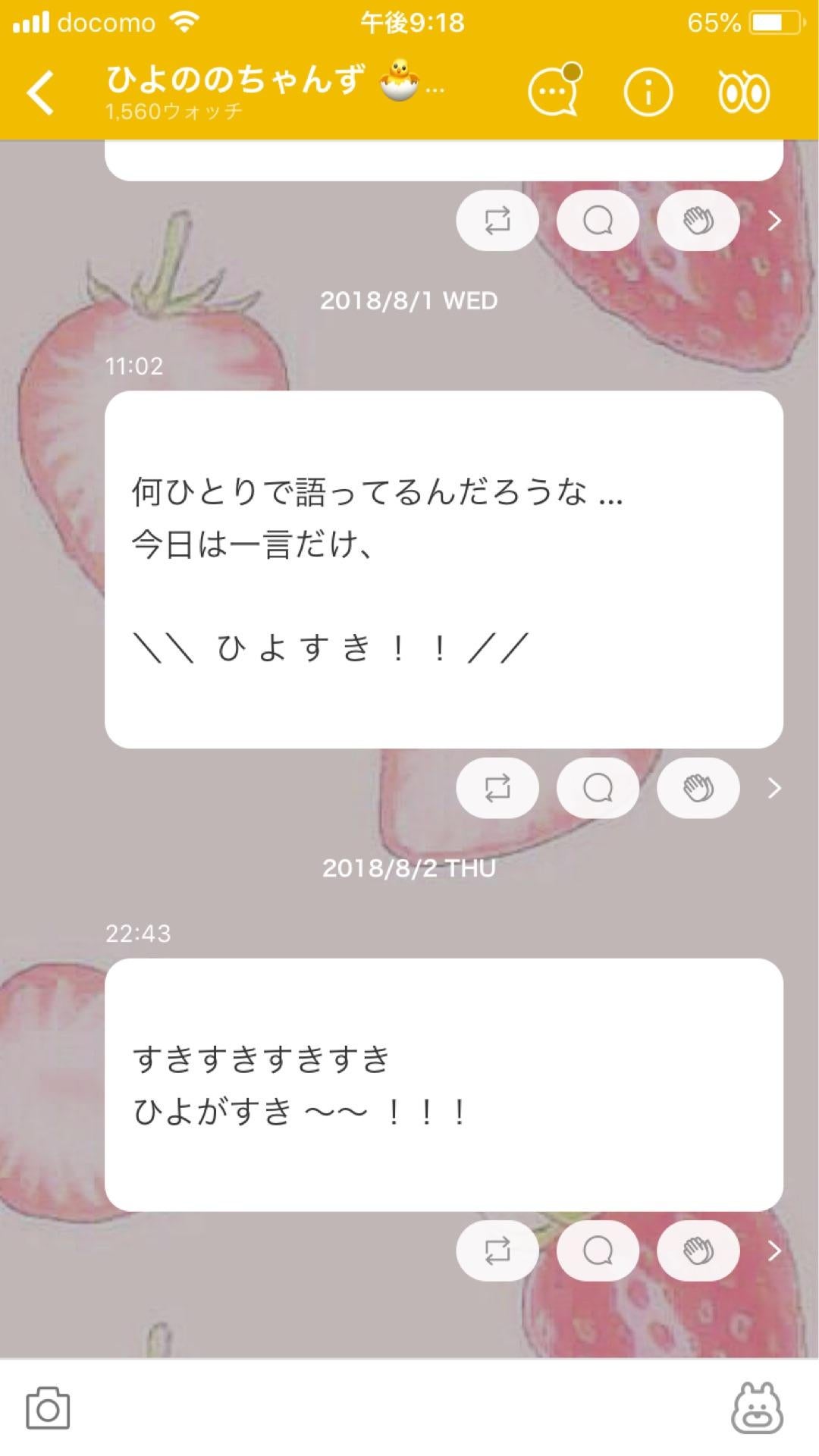Clap for the topmost post
The image size is (819, 1456).
(698, 220)
